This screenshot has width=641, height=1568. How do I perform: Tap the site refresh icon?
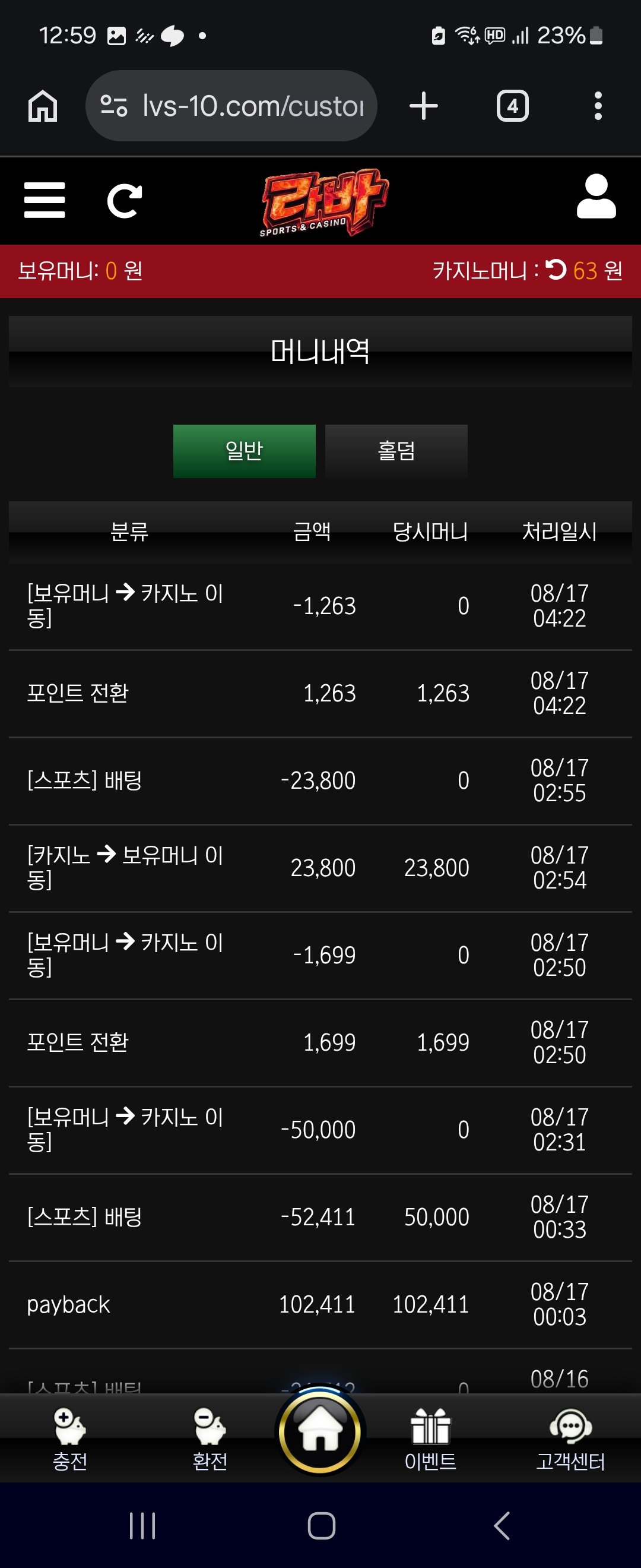(x=124, y=201)
